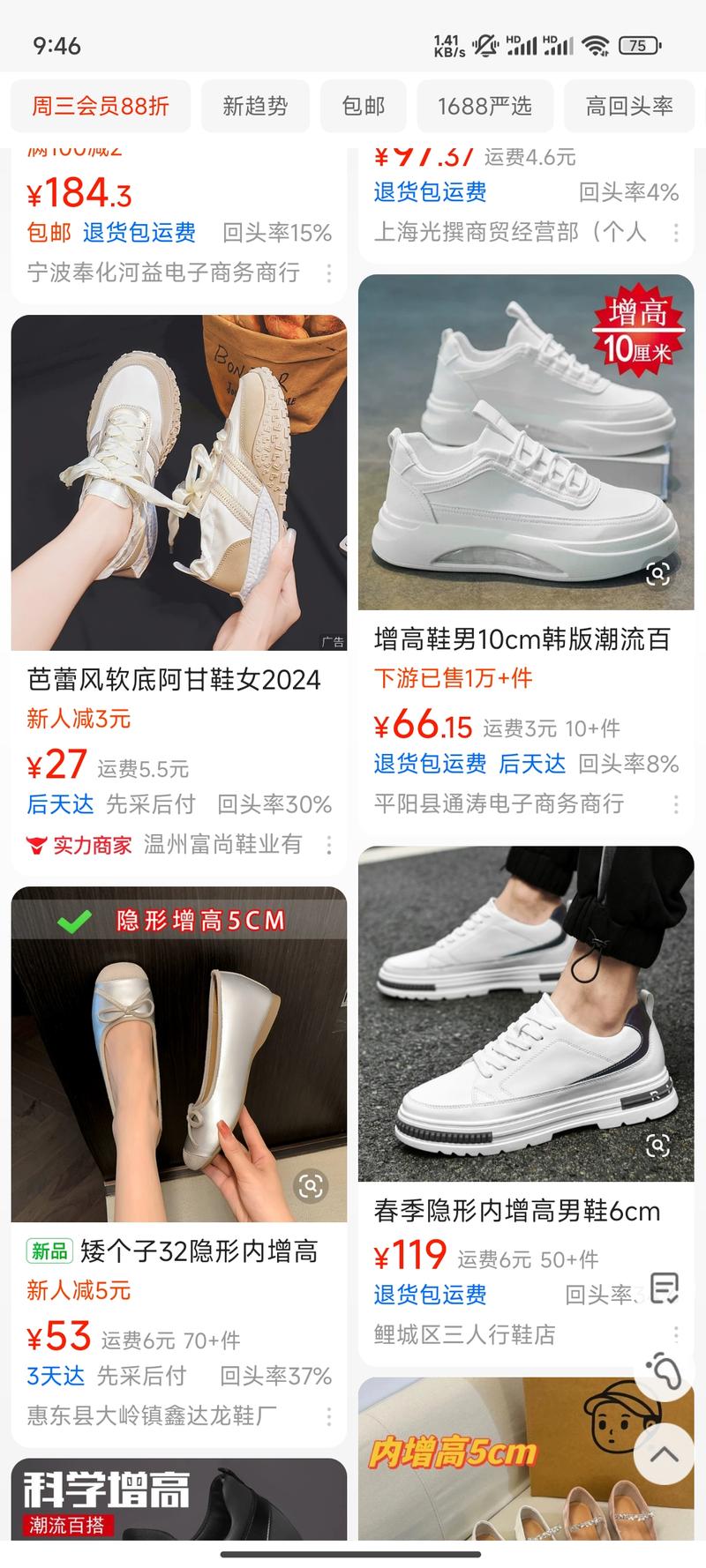Find similar items for 春季隐形内增高男鞋 image
This screenshot has height=1568, width=706.
click(x=658, y=1146)
